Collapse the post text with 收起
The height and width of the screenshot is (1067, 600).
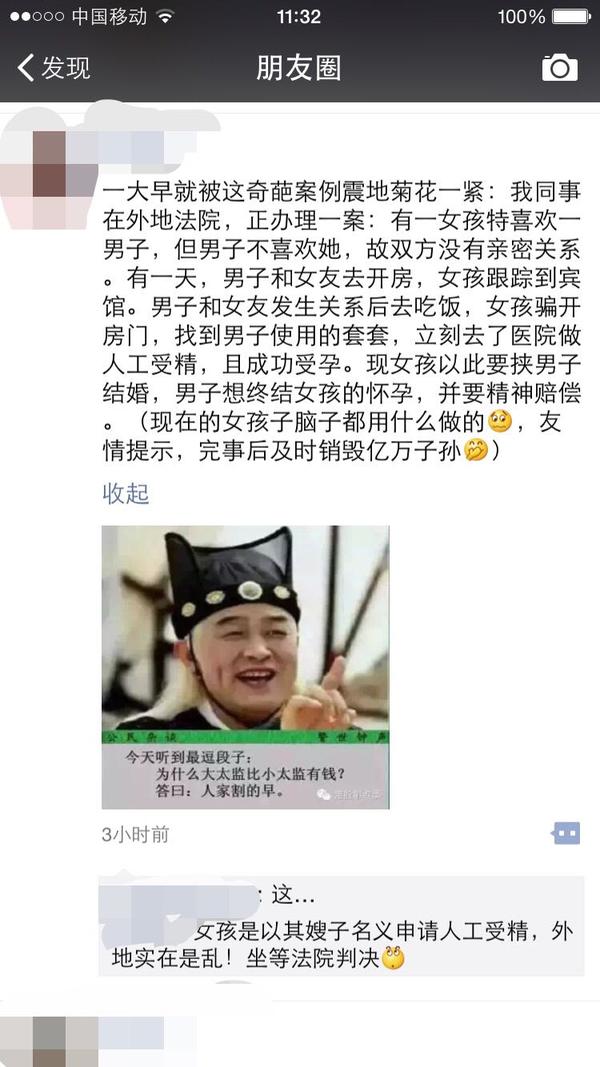[x=125, y=494]
